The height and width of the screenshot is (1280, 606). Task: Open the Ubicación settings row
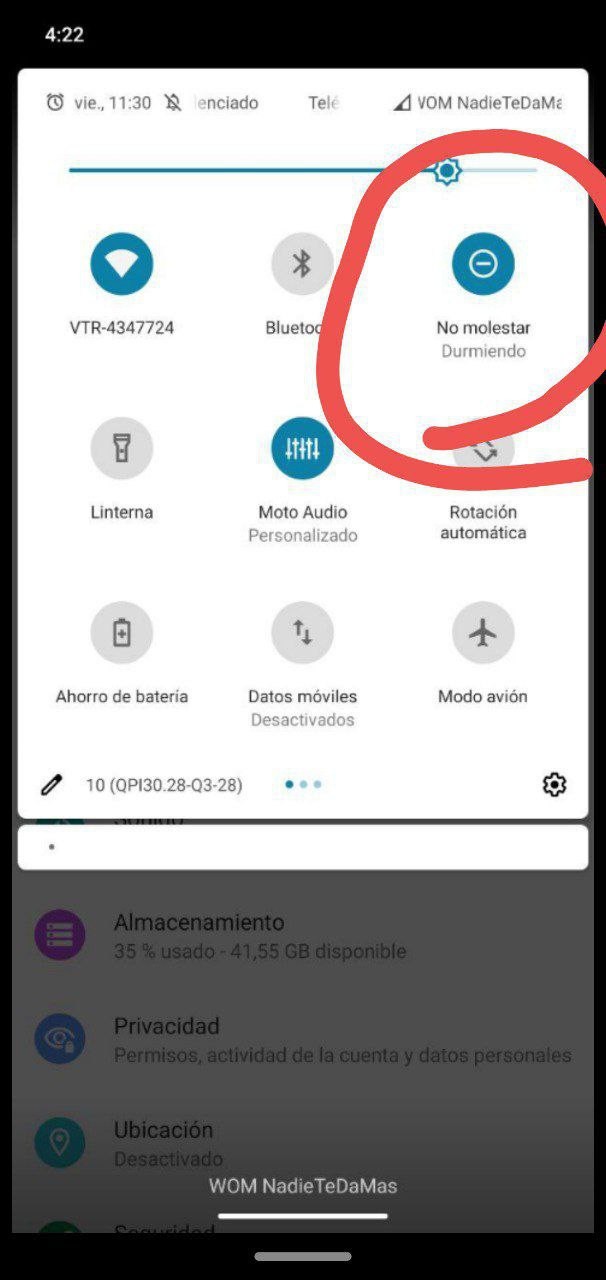tap(303, 1144)
